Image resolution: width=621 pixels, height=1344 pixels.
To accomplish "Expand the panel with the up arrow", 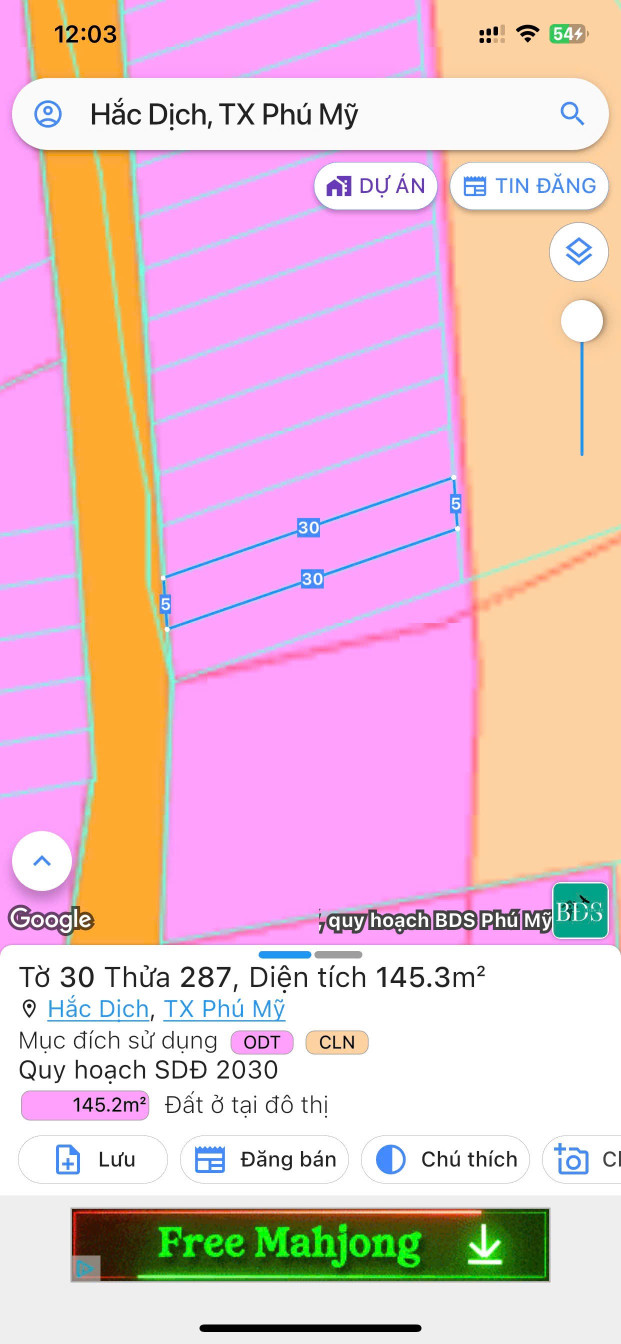I will (42, 861).
